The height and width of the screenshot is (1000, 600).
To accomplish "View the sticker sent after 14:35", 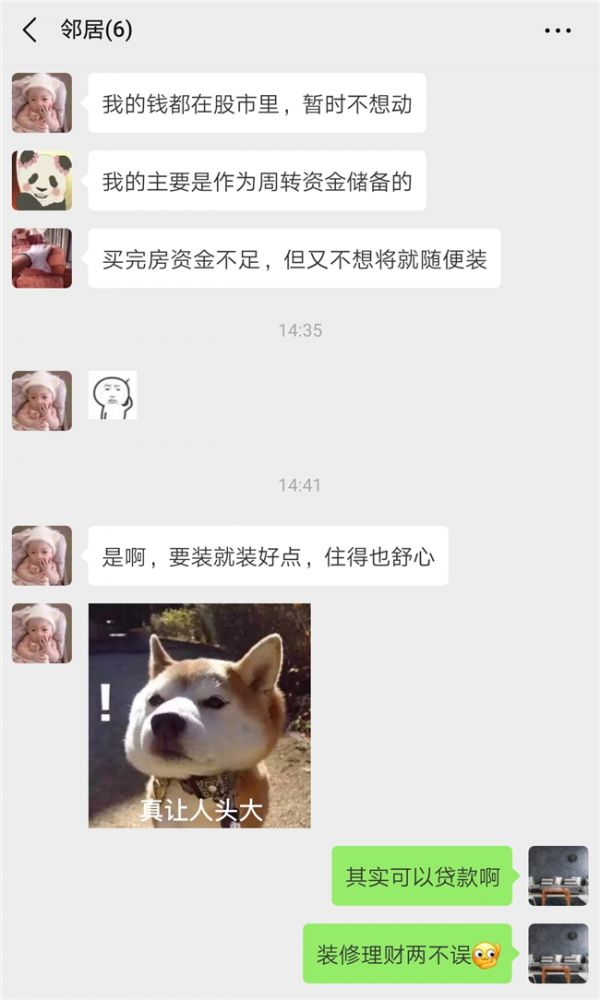I will (x=112, y=396).
